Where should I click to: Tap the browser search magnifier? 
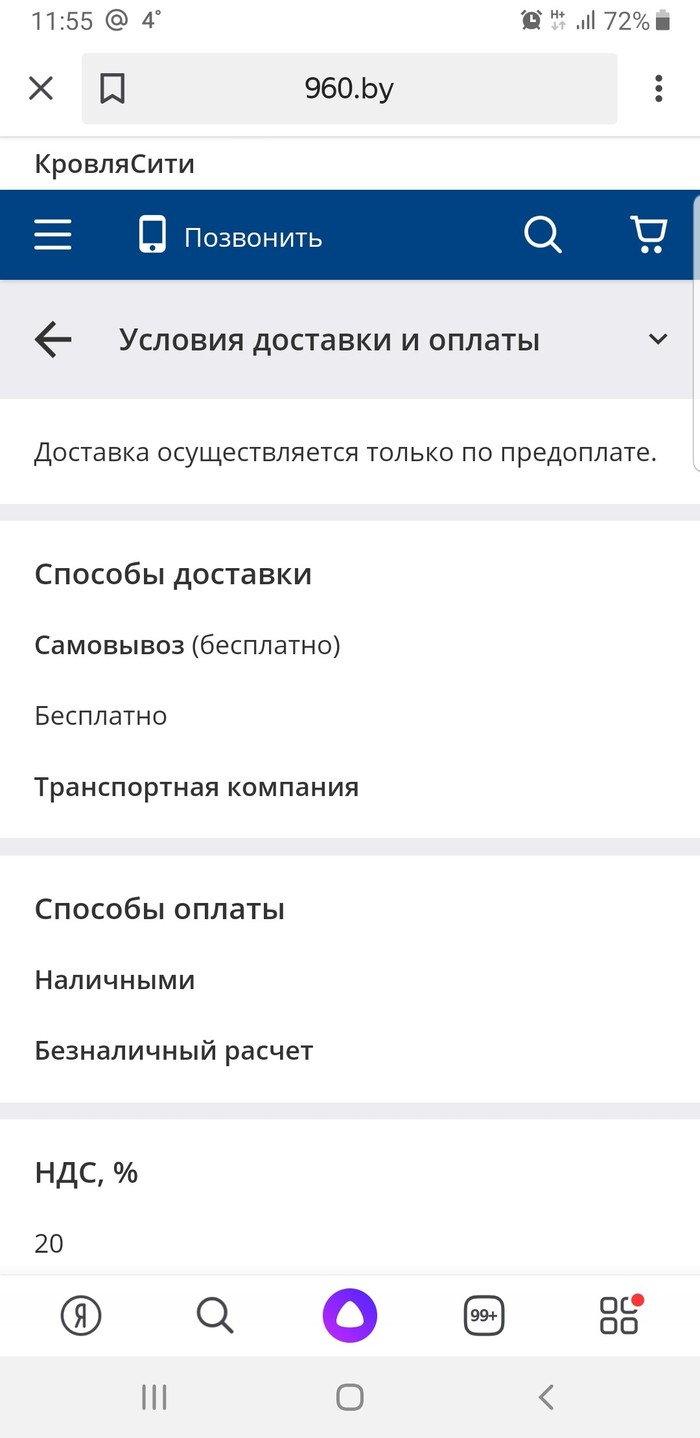click(x=215, y=1315)
